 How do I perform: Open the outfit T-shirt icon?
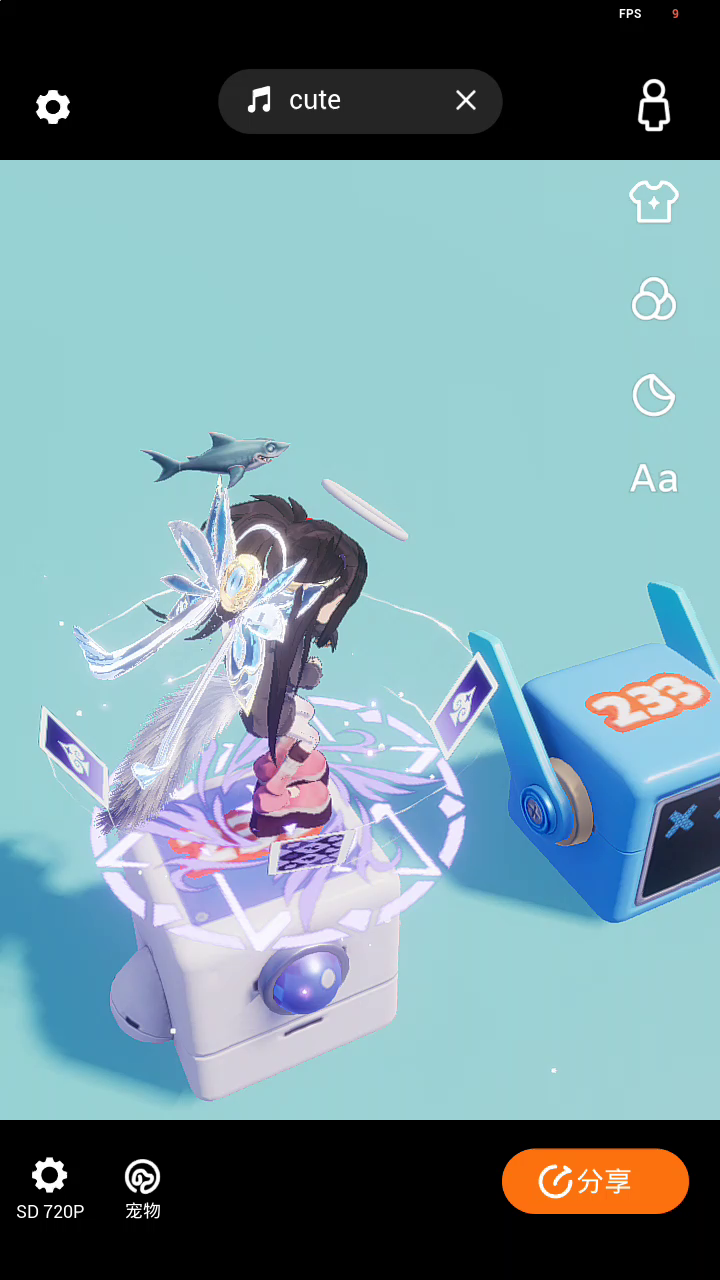point(654,201)
